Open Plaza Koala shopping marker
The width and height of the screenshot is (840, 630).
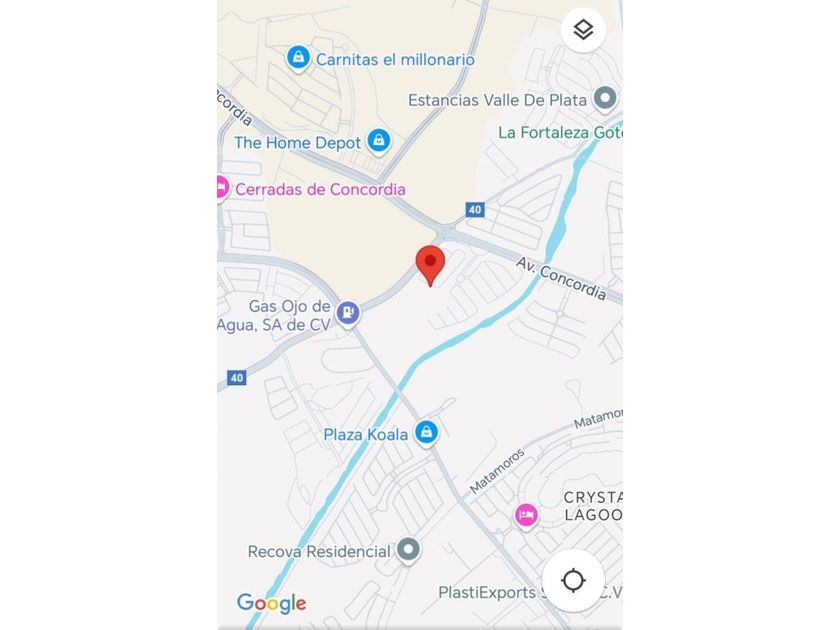tap(426, 432)
